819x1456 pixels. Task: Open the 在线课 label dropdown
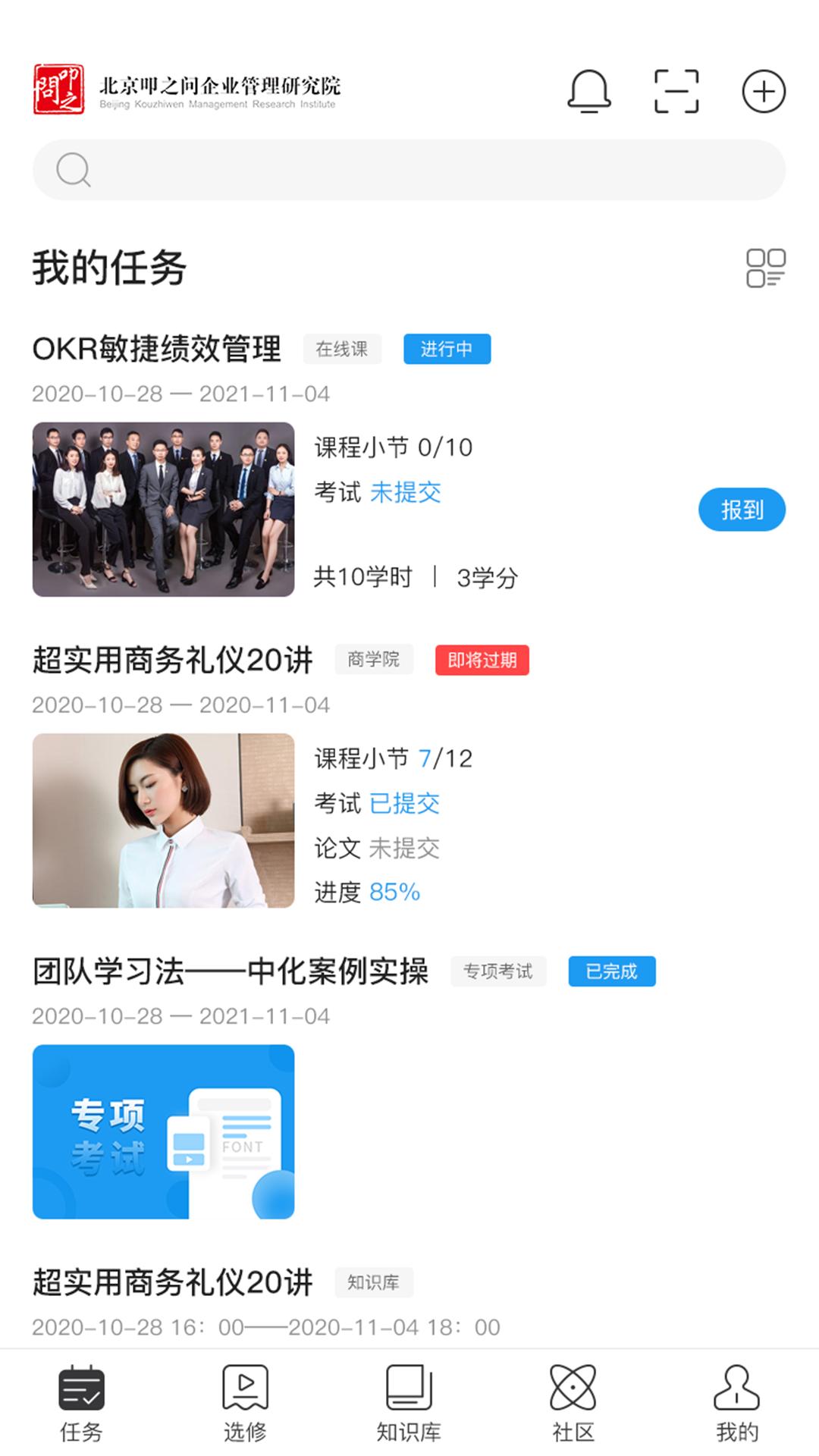343,350
